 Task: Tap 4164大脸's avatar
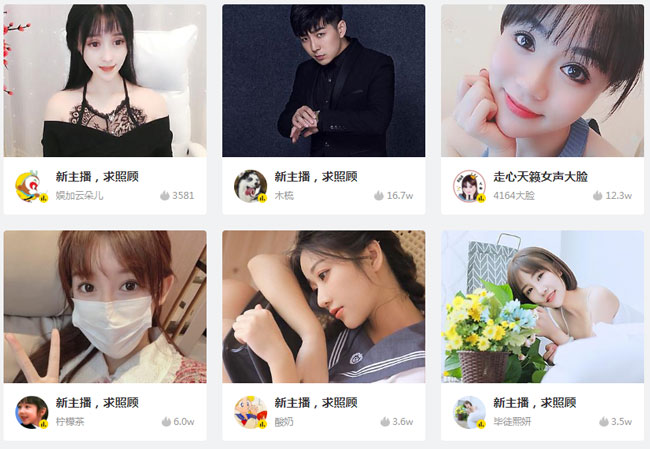tap(469, 186)
